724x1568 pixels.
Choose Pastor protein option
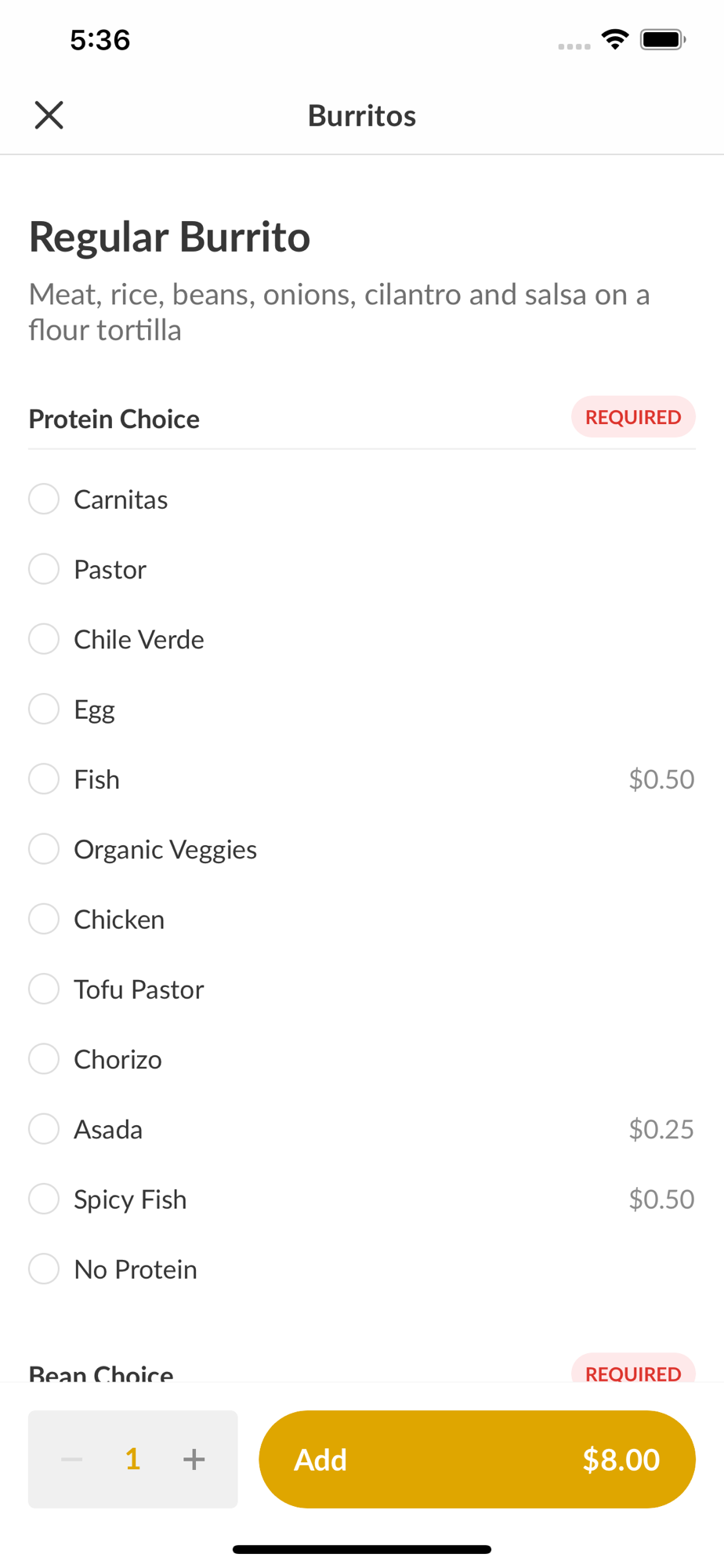click(x=44, y=569)
